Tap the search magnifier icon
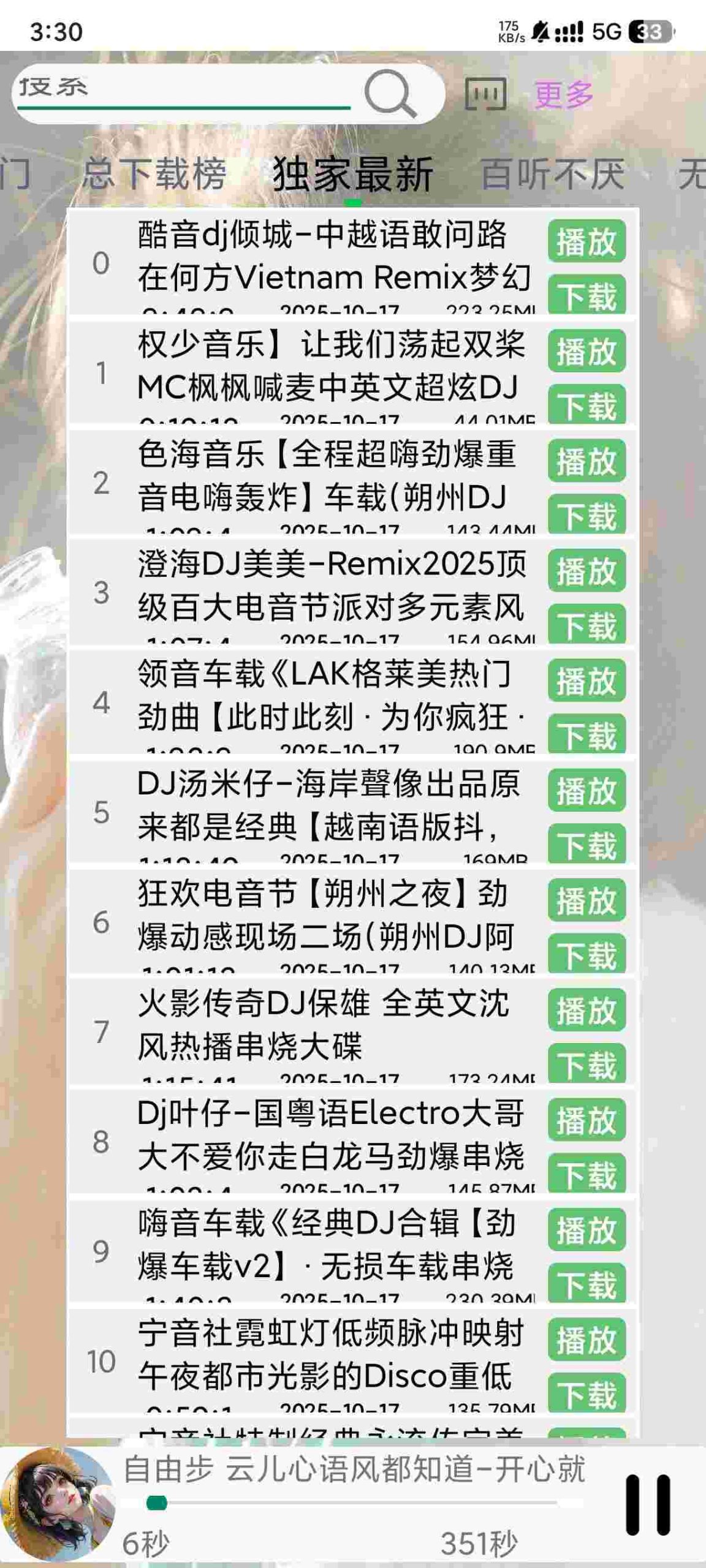The width and height of the screenshot is (706, 1568). click(x=390, y=93)
